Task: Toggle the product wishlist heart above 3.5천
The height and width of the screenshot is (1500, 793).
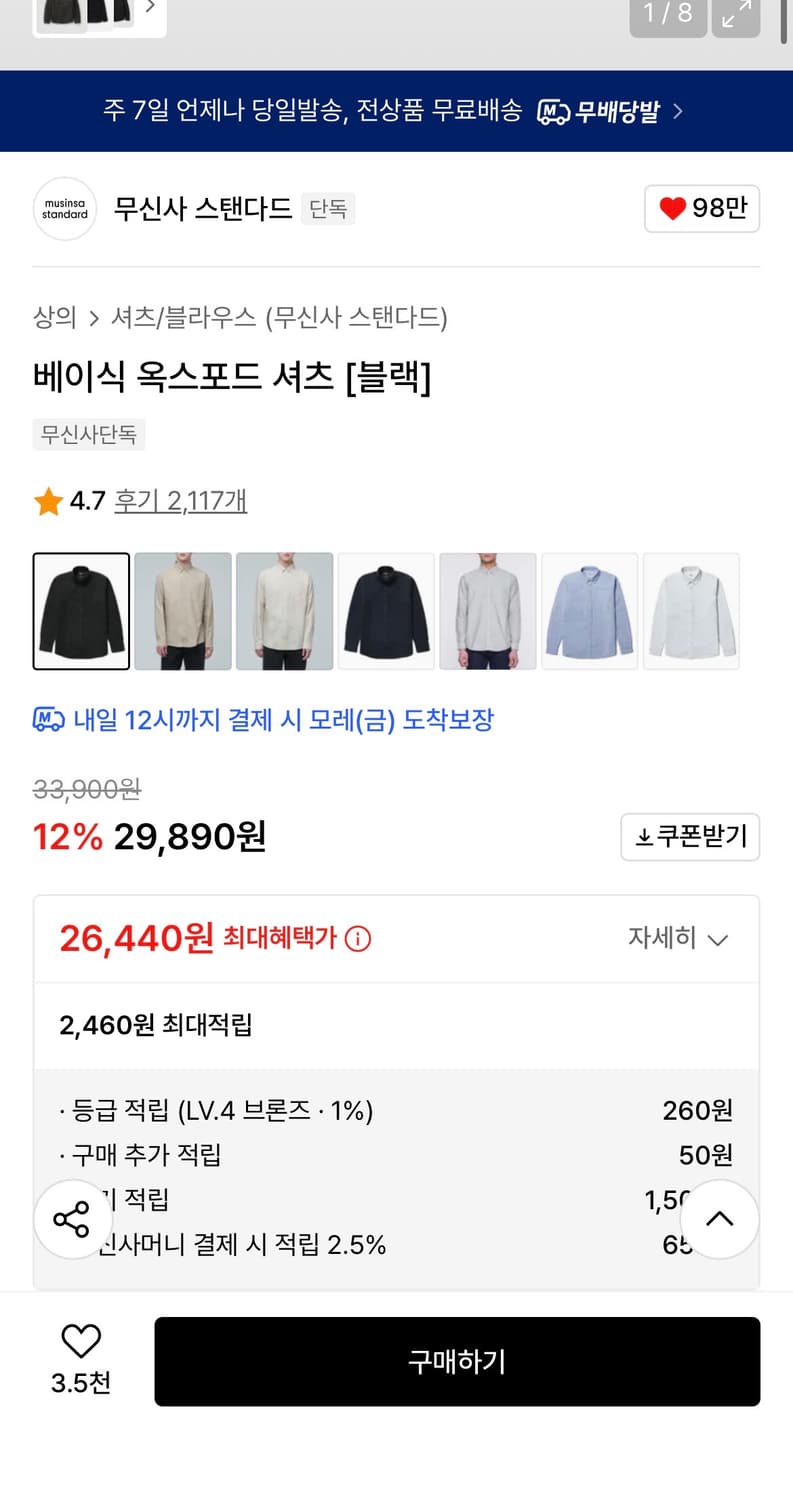Action: pos(80,1340)
